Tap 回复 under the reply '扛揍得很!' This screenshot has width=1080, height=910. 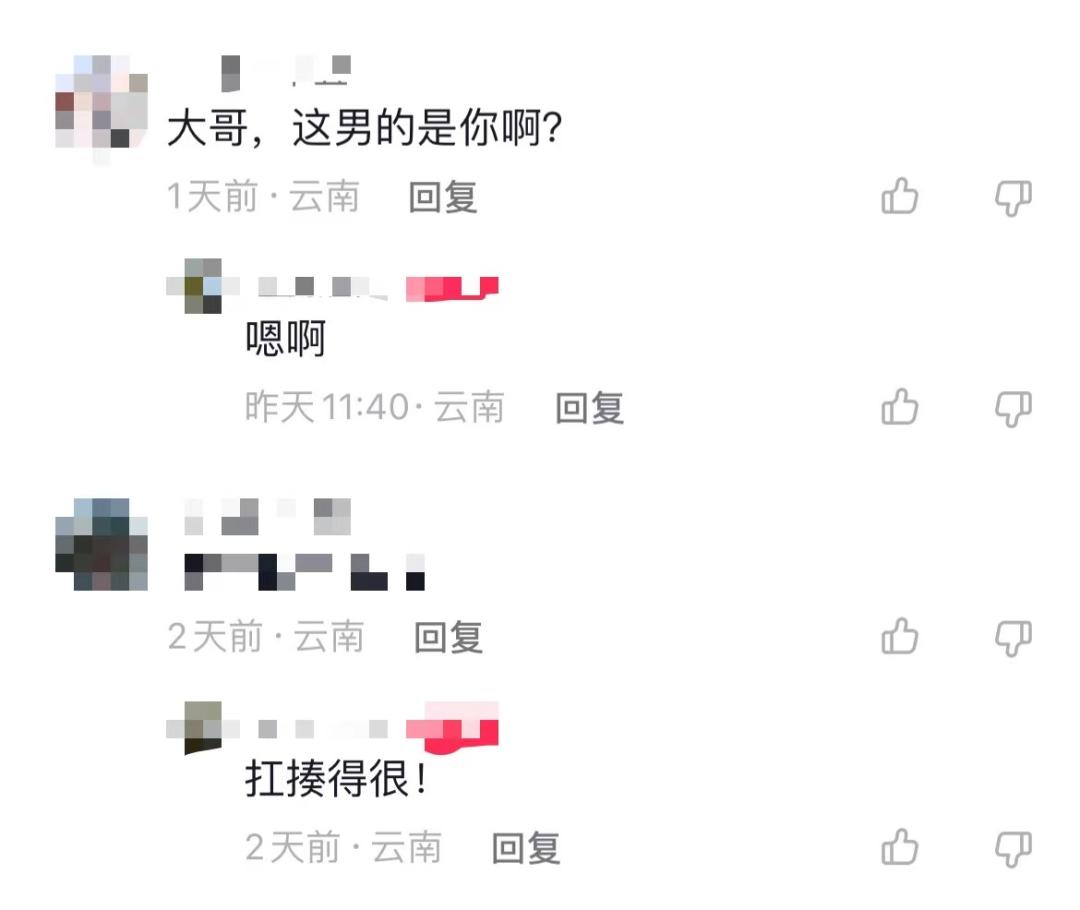coord(526,848)
